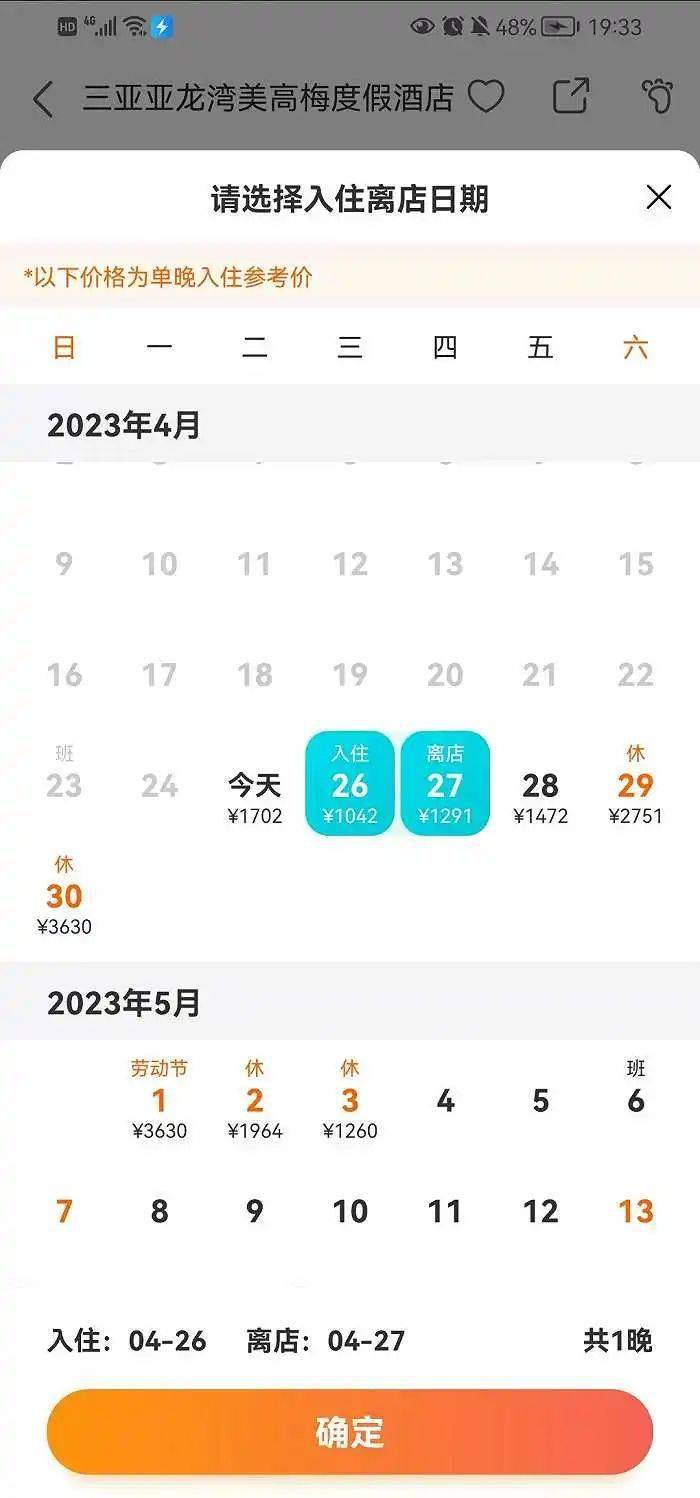Image resolution: width=700 pixels, height=1498 pixels.
Task: Select April 30 in the calendar
Action: tap(64, 896)
